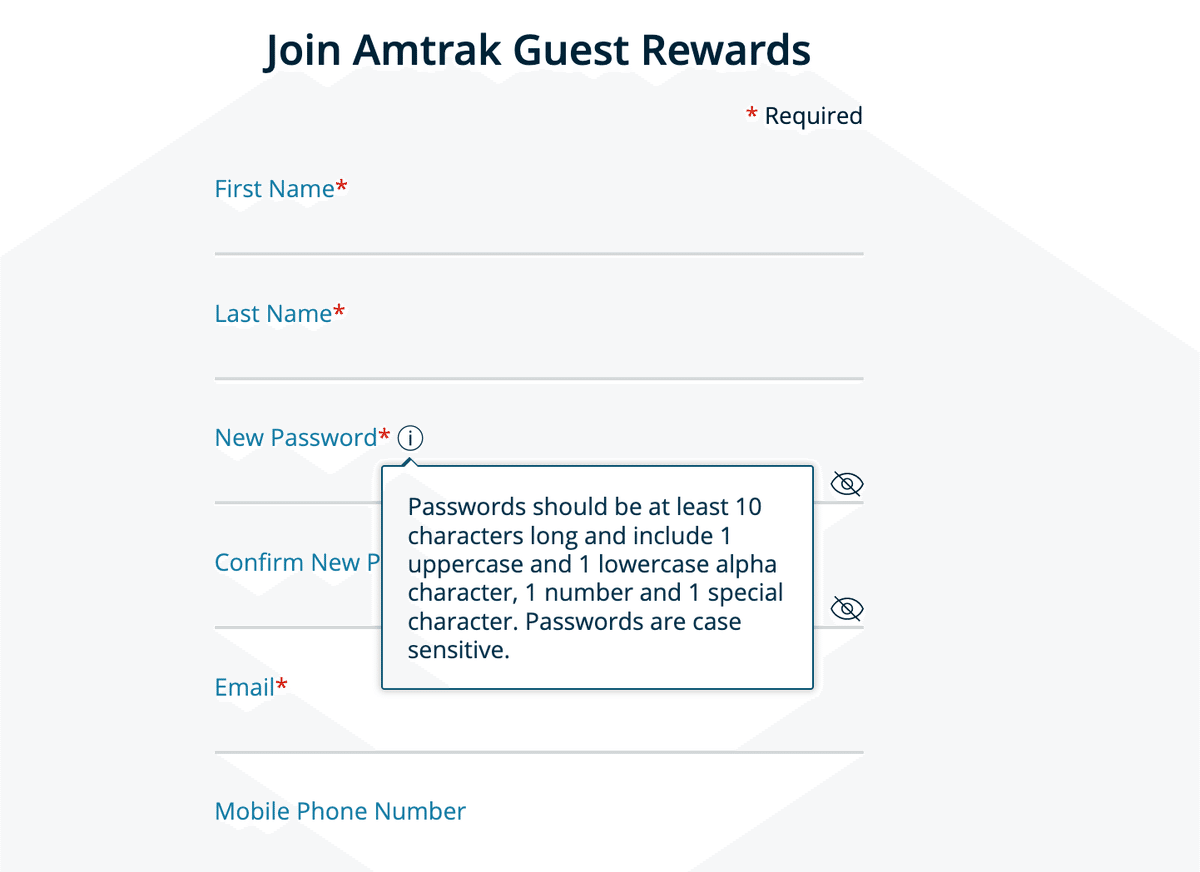Open the New Password info tooltip icon
Image resolution: width=1200 pixels, height=872 pixels.
(410, 438)
